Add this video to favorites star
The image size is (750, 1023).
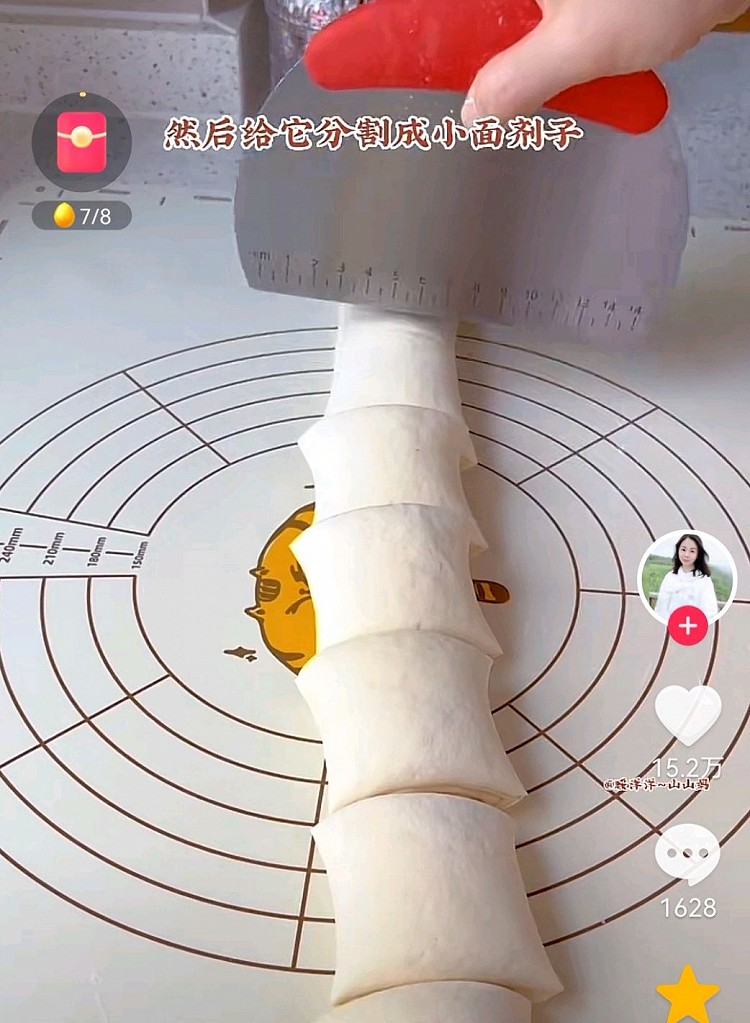click(687, 994)
